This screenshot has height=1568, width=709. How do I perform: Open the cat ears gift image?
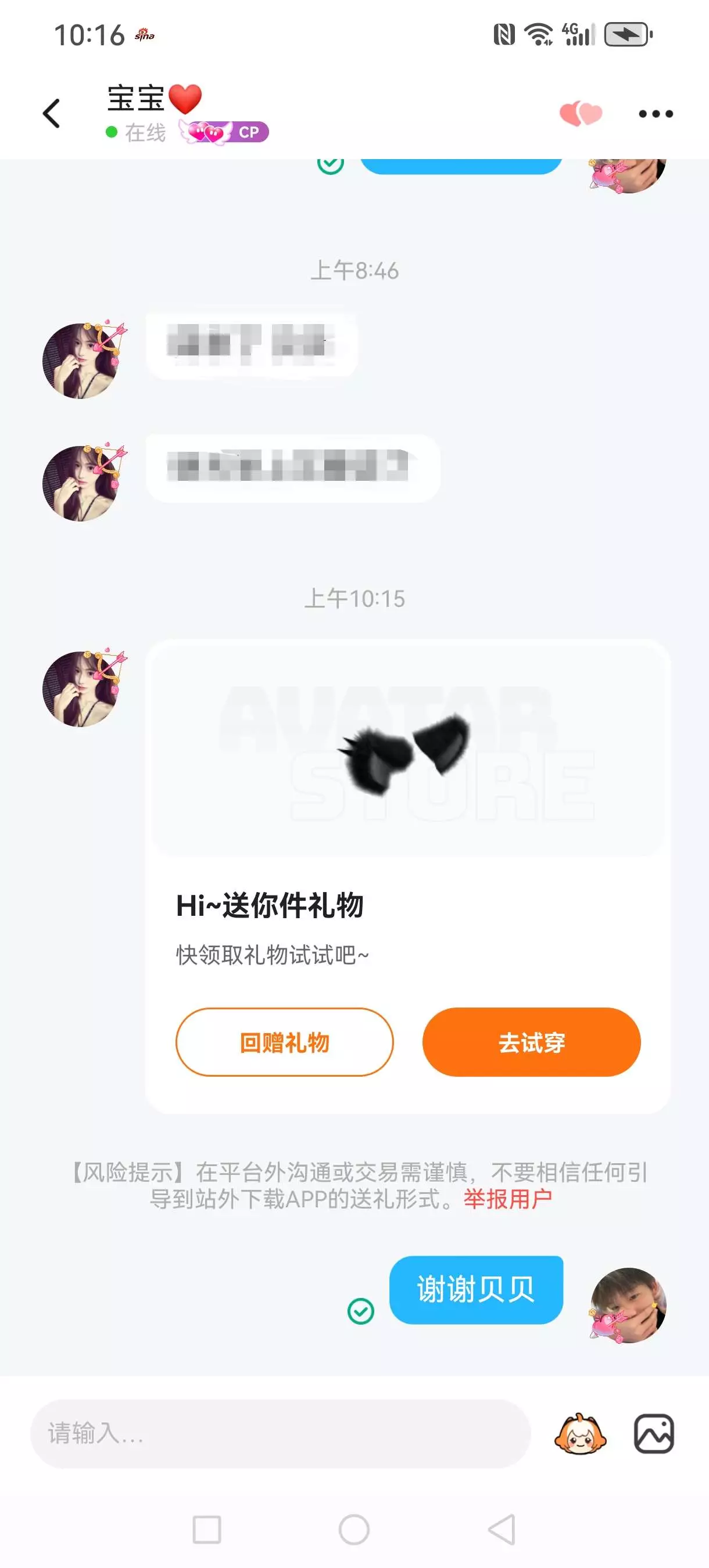pyautogui.click(x=407, y=749)
